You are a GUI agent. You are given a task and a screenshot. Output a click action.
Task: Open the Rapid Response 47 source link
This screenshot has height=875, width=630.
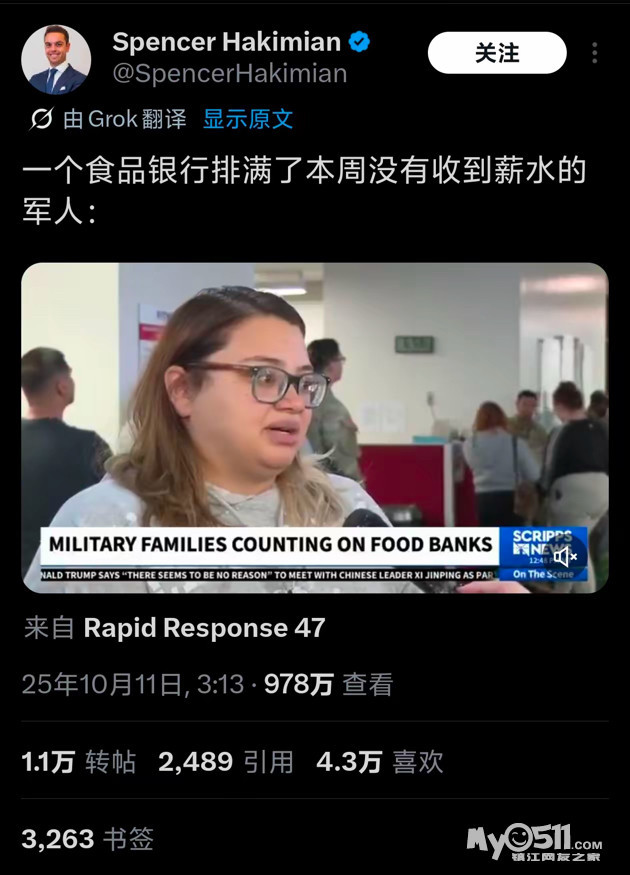[204, 628]
